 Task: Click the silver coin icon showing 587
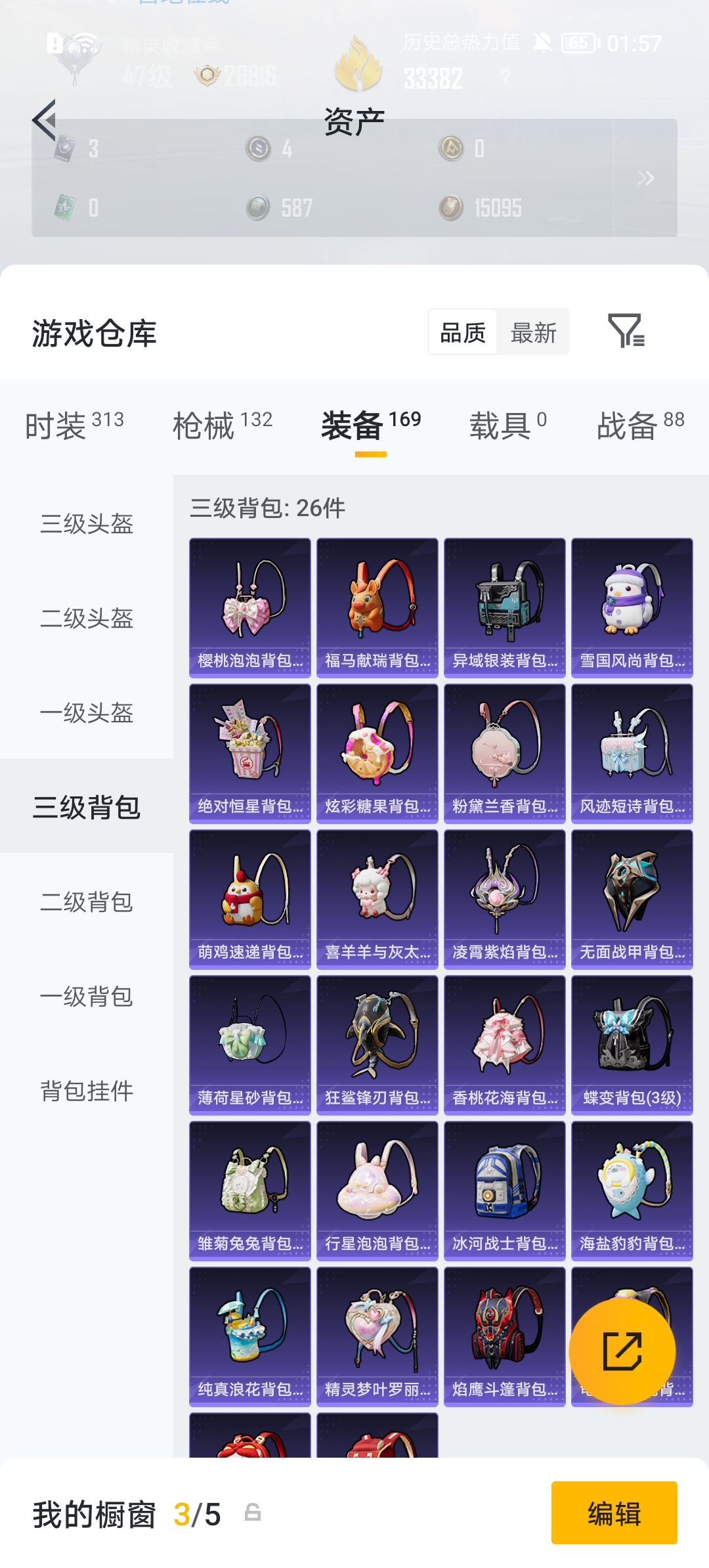tap(259, 209)
